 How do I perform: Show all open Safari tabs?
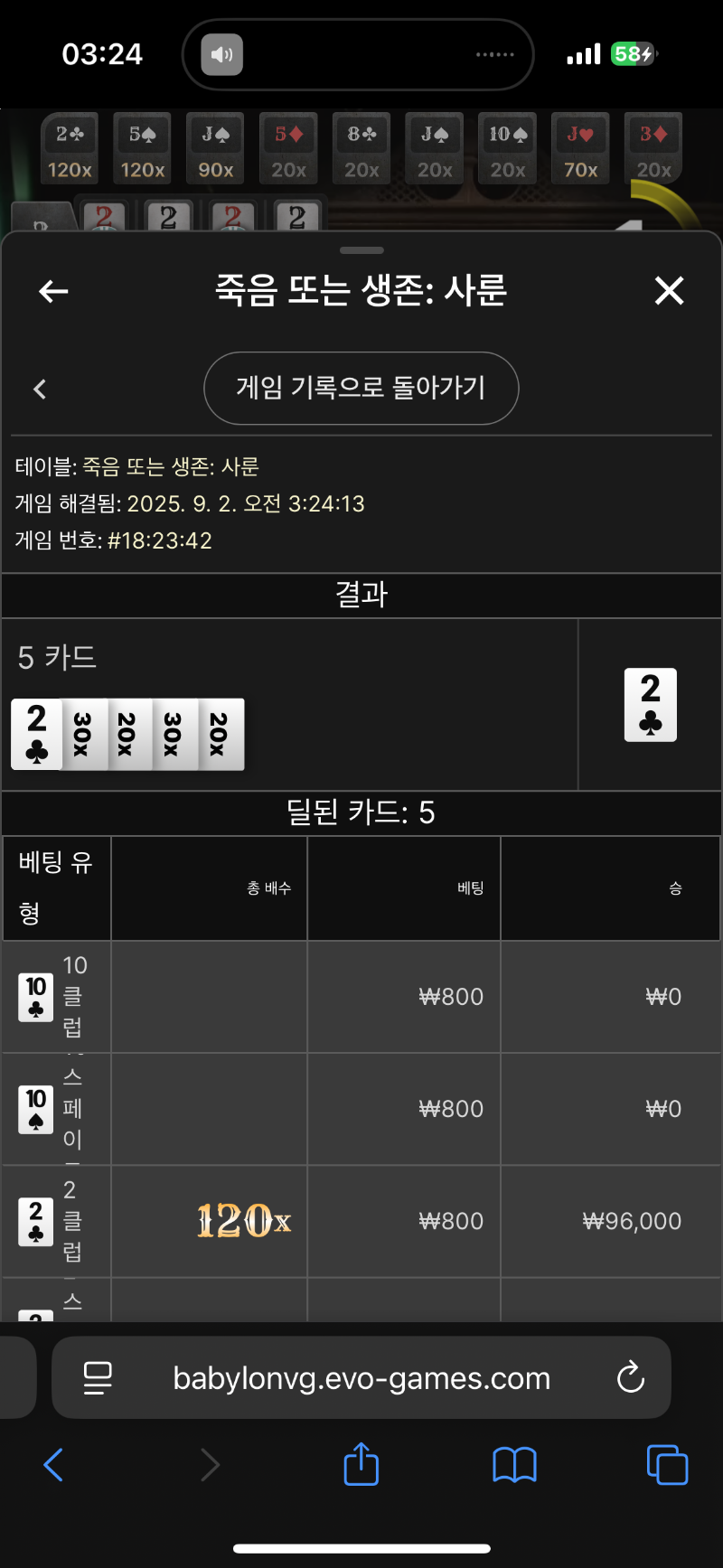point(667,1464)
